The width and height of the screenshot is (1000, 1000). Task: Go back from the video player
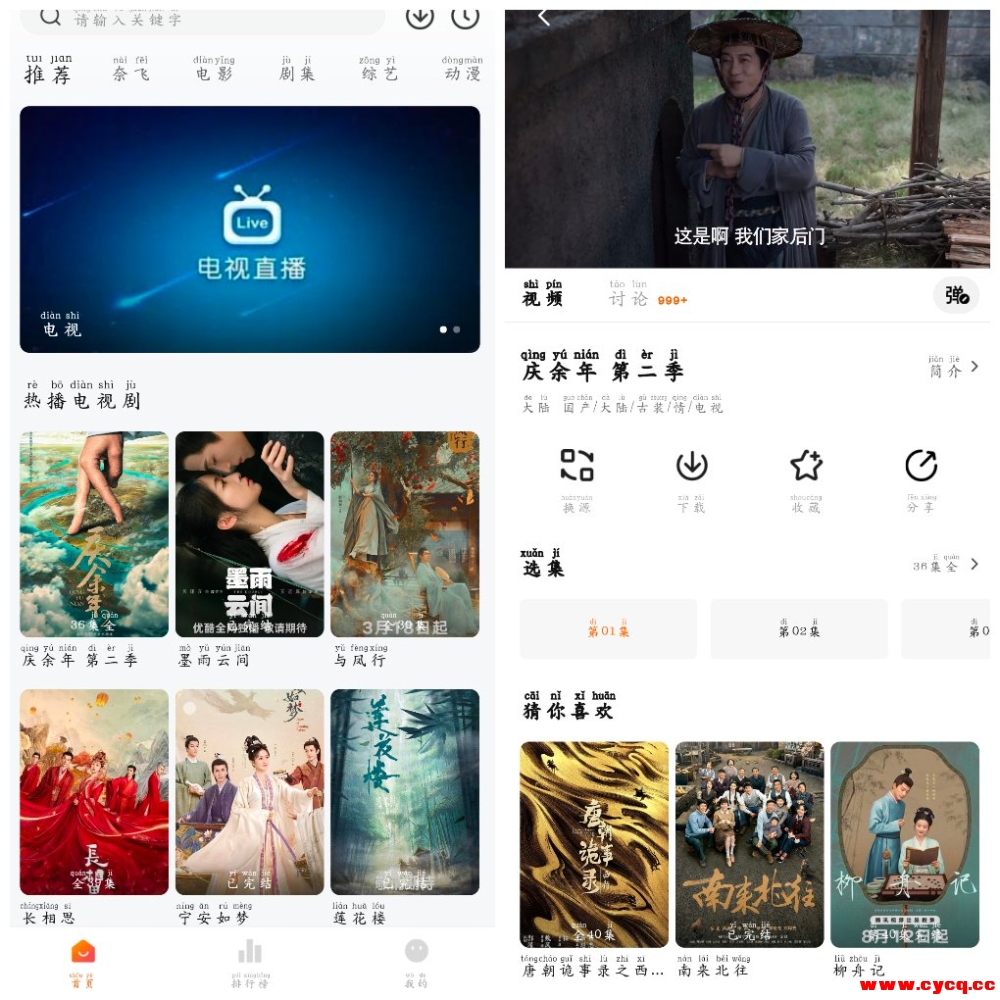544,17
